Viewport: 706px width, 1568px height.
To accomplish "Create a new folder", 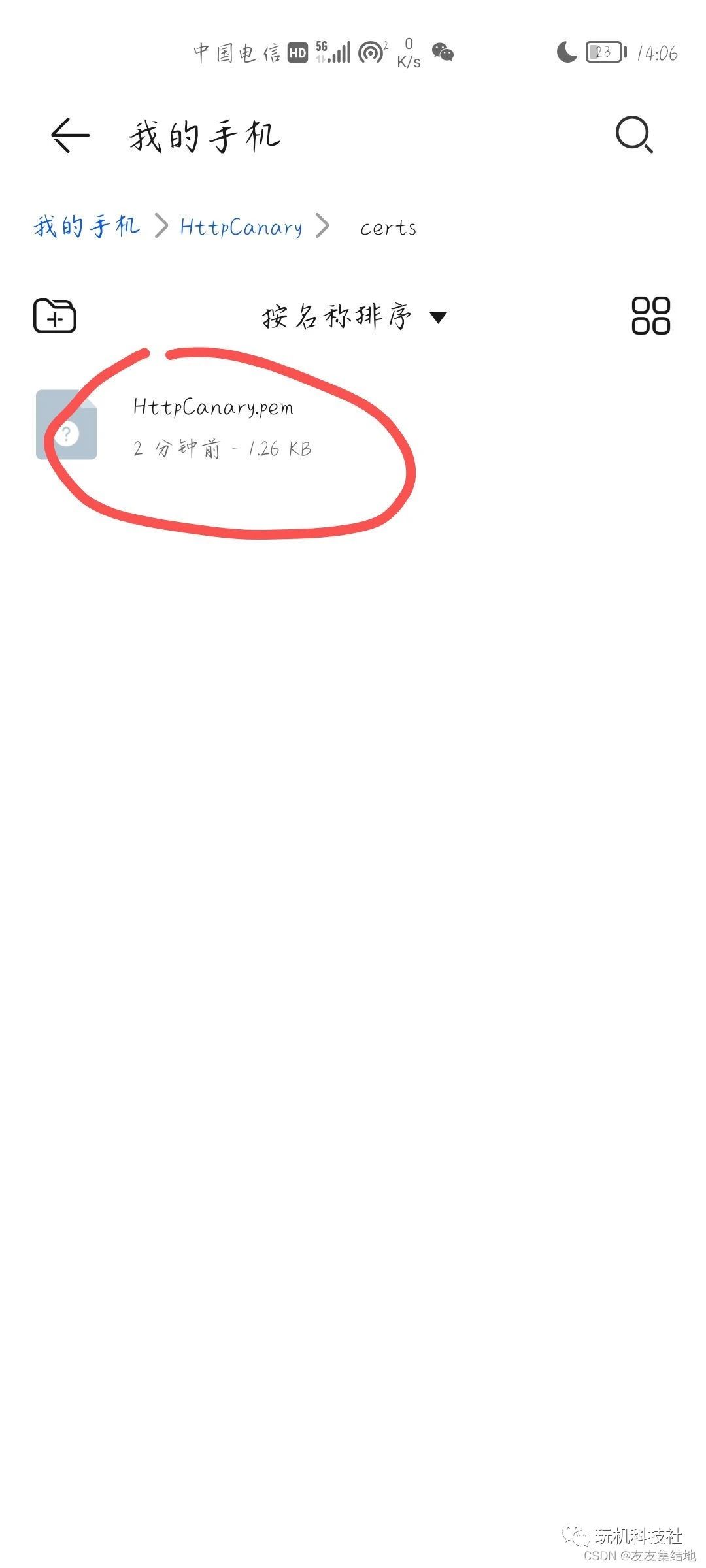I will [55, 316].
